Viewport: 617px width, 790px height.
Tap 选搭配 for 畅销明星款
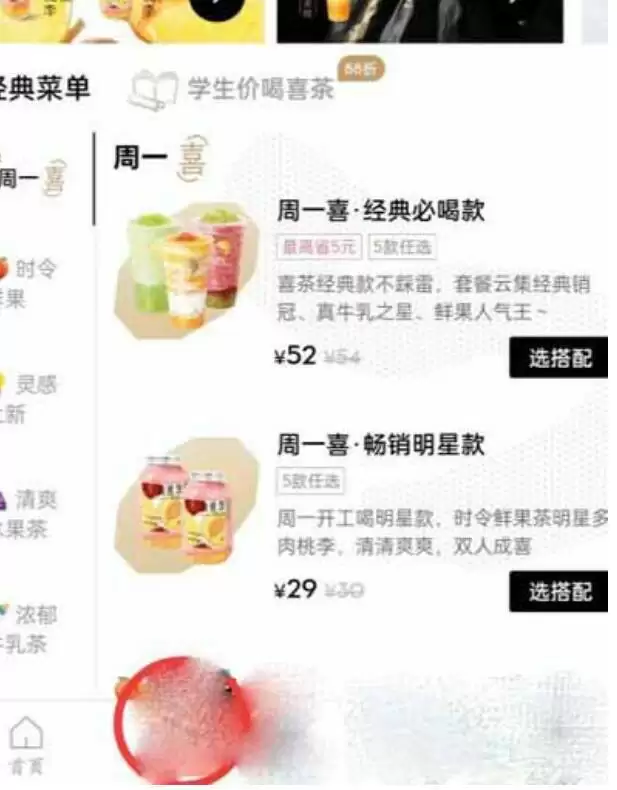click(558, 592)
